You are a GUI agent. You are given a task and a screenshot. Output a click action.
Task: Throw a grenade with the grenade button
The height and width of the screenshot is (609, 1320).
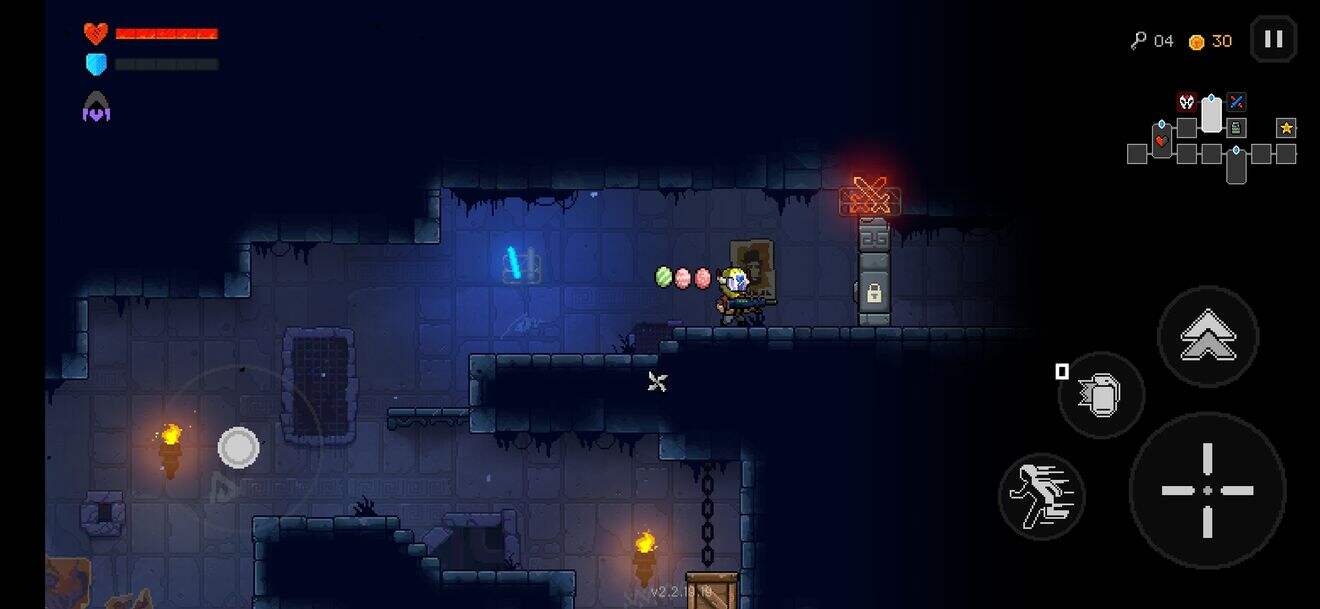click(x=1101, y=395)
